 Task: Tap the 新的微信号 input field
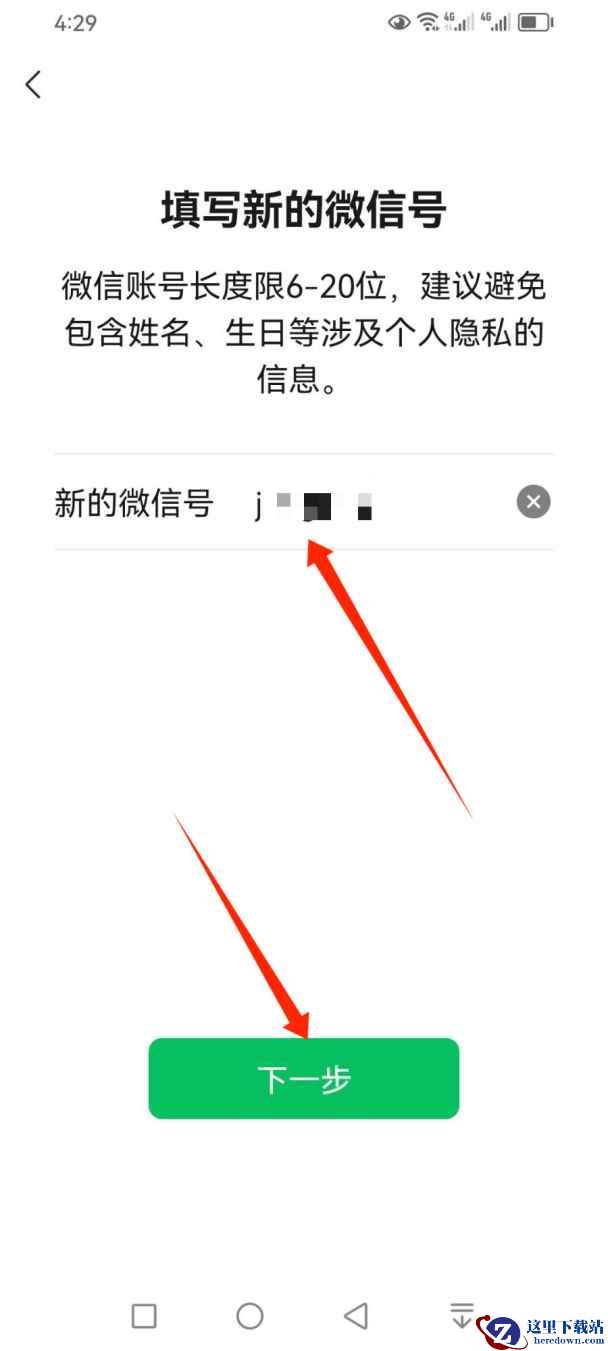[380, 502]
